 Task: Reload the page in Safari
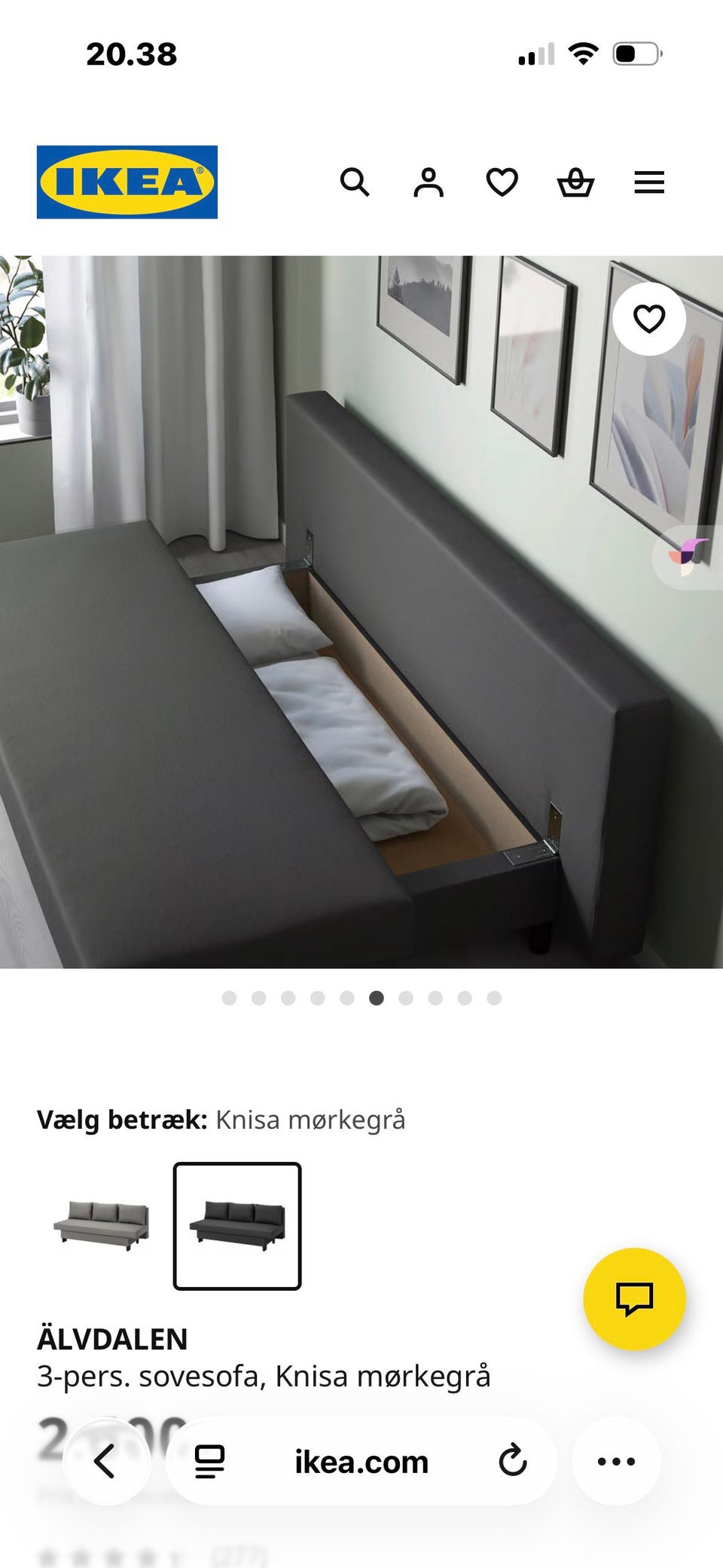coord(514,1460)
